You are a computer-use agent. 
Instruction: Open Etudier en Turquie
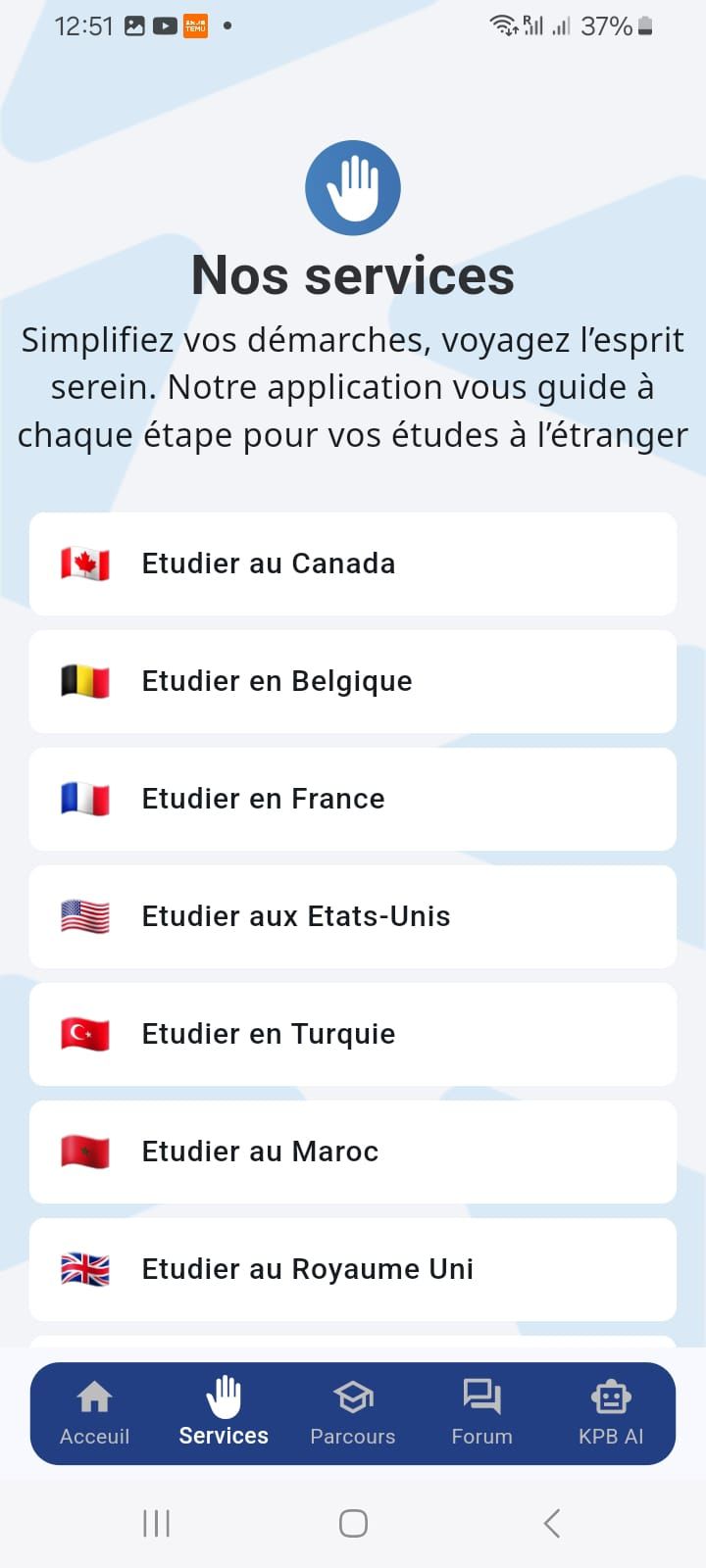353,1034
